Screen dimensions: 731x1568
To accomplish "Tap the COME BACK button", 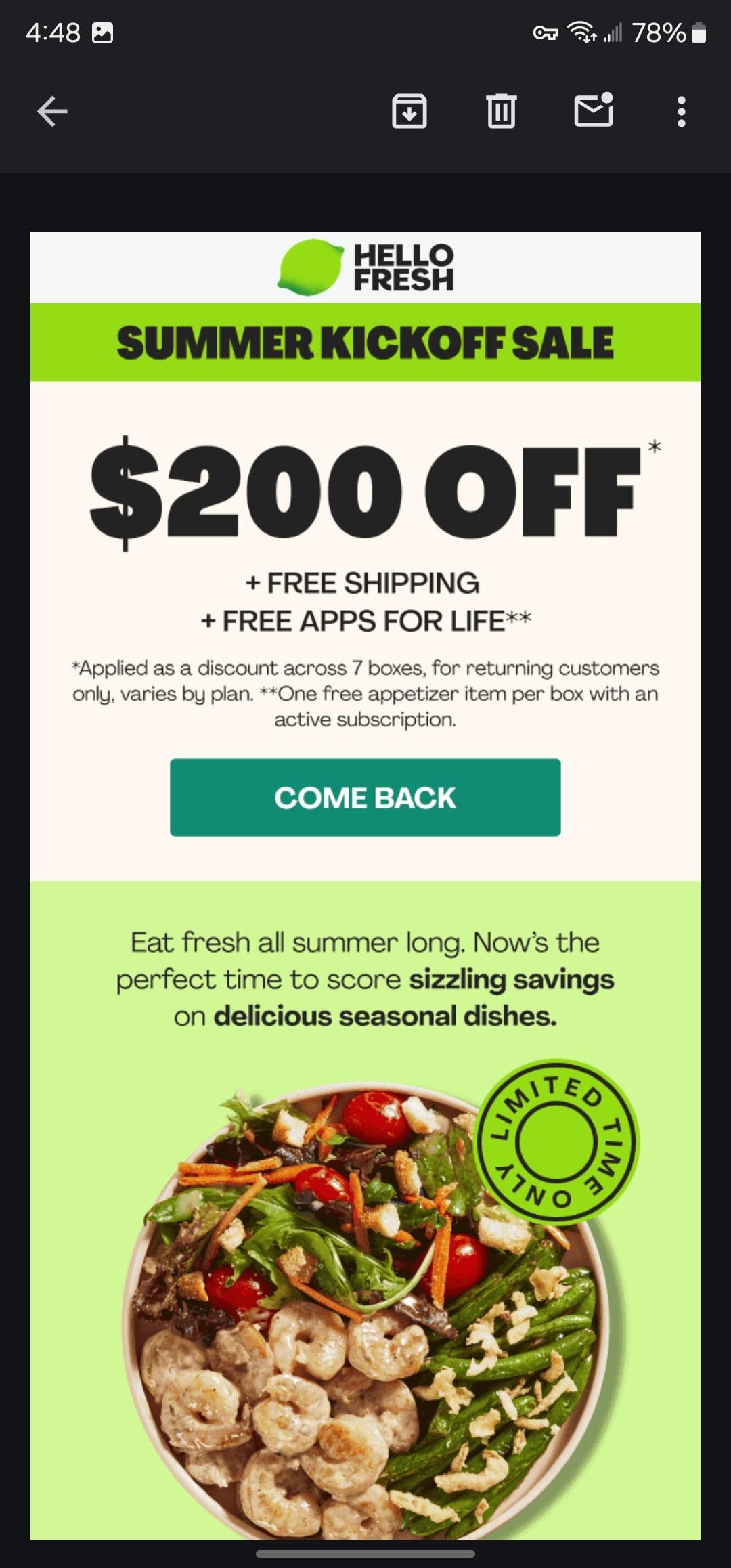I will [365, 798].
